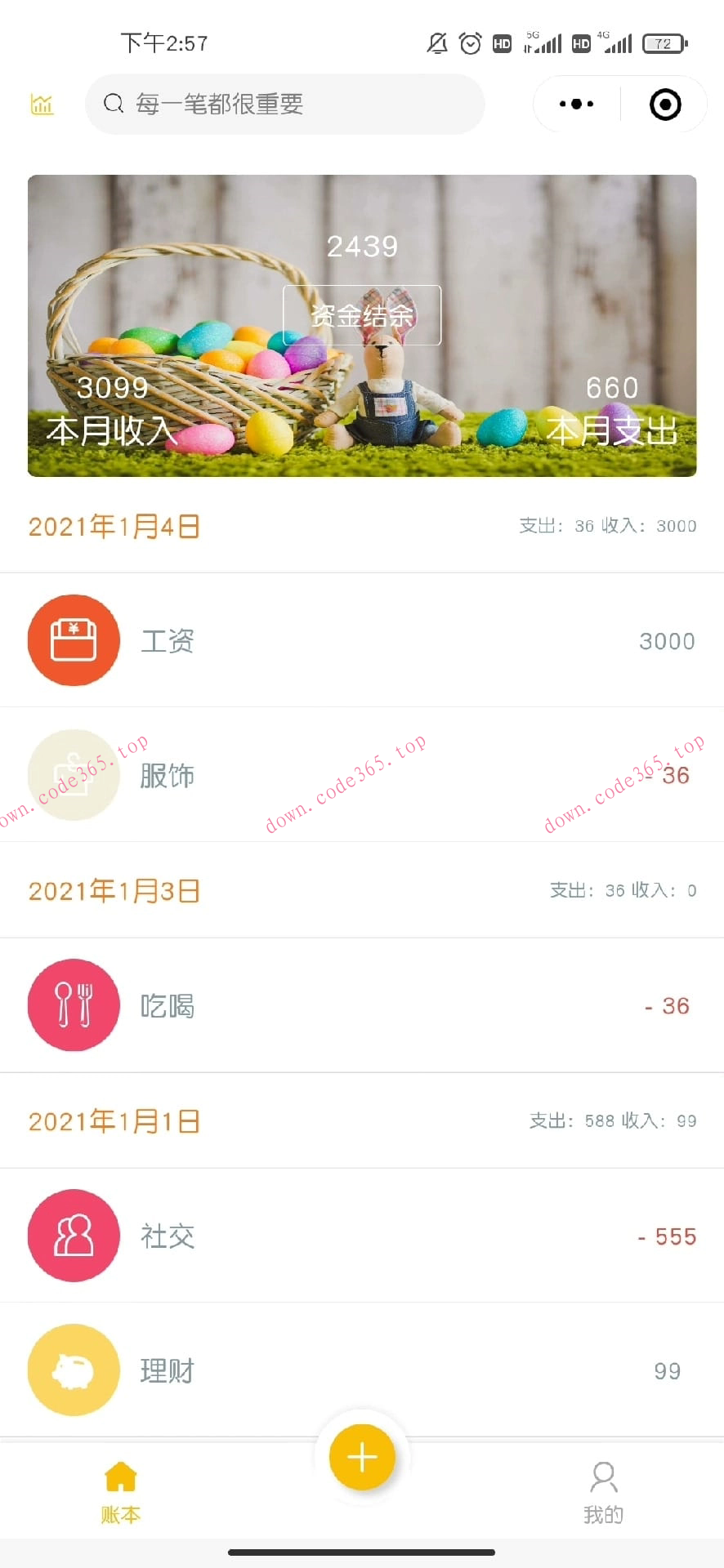This screenshot has width=724, height=1568.
Task: Tap the yellow plus button to add record
Action: coord(361,1456)
